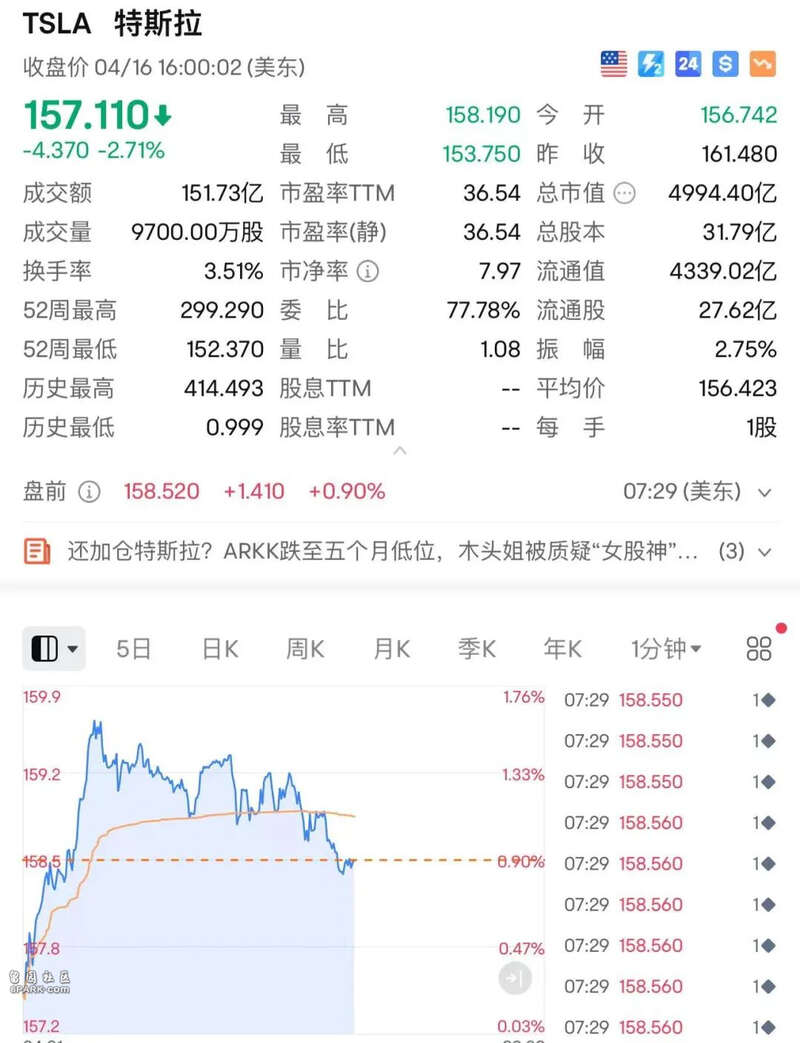The height and width of the screenshot is (1043, 800).
Task: Show info for 市净率 ratio
Action: [x=368, y=271]
